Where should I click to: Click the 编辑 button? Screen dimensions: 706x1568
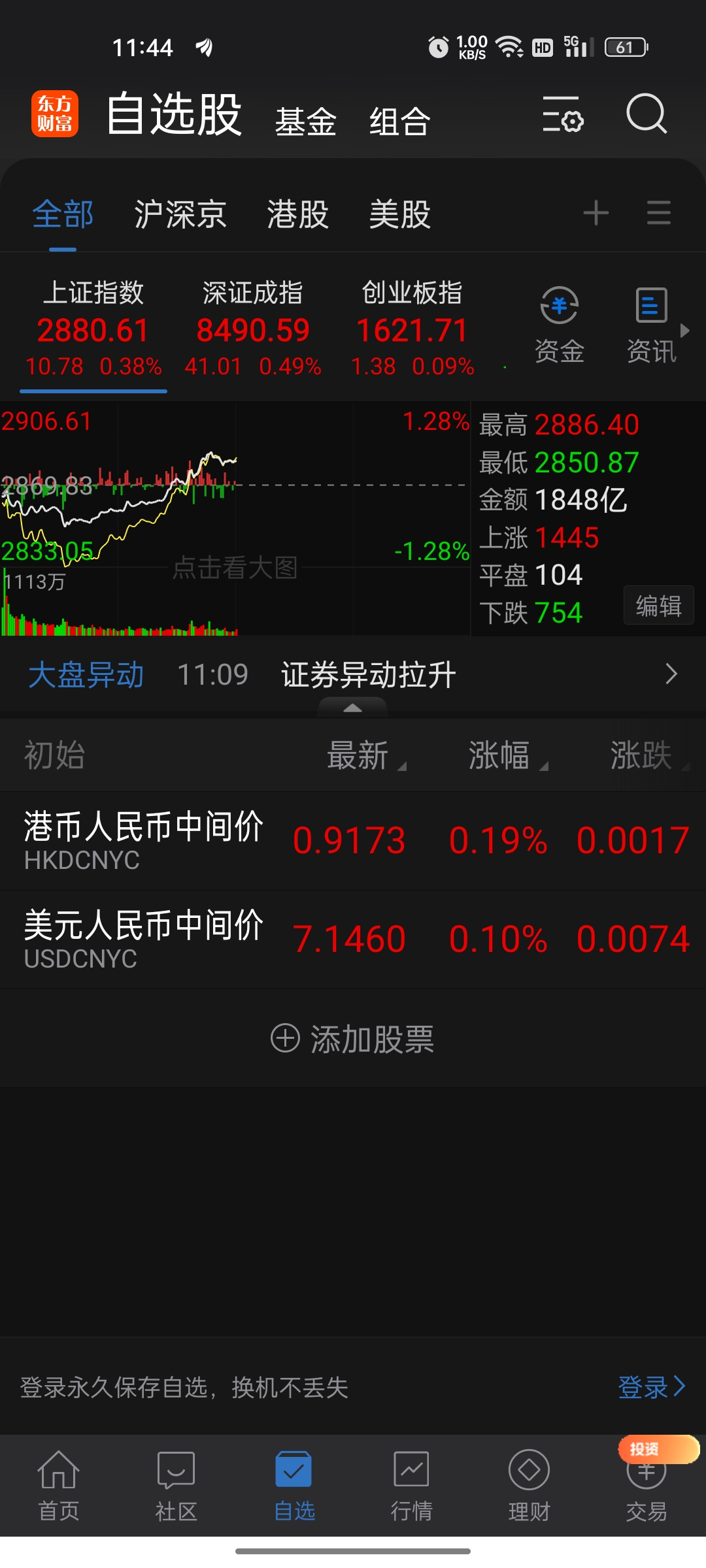click(x=658, y=606)
